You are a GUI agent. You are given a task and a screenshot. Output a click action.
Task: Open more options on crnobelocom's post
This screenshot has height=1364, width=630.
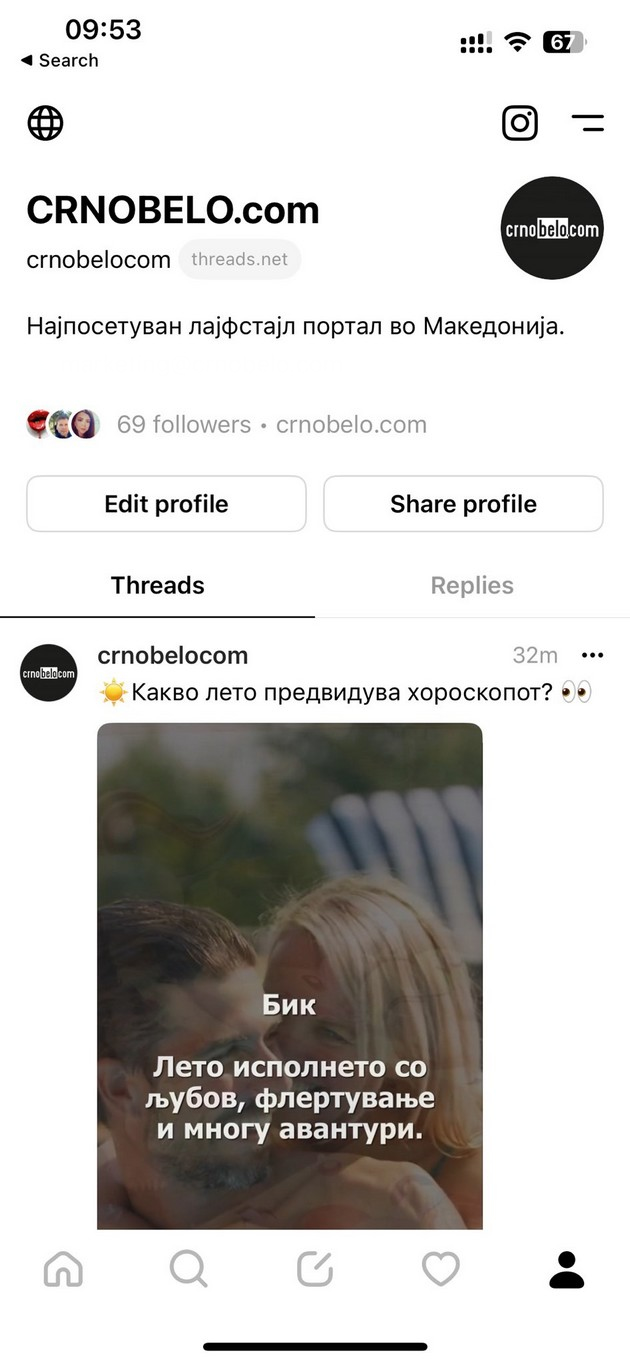[592, 656]
